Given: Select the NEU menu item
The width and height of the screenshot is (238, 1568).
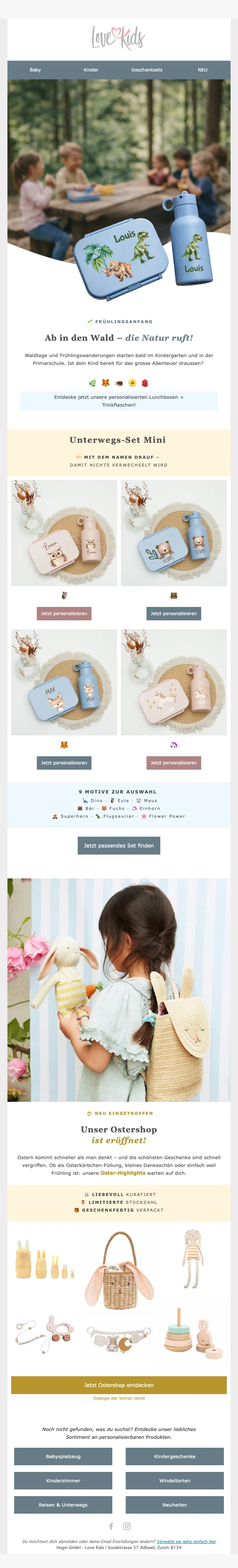Looking at the screenshot, I should (202, 70).
